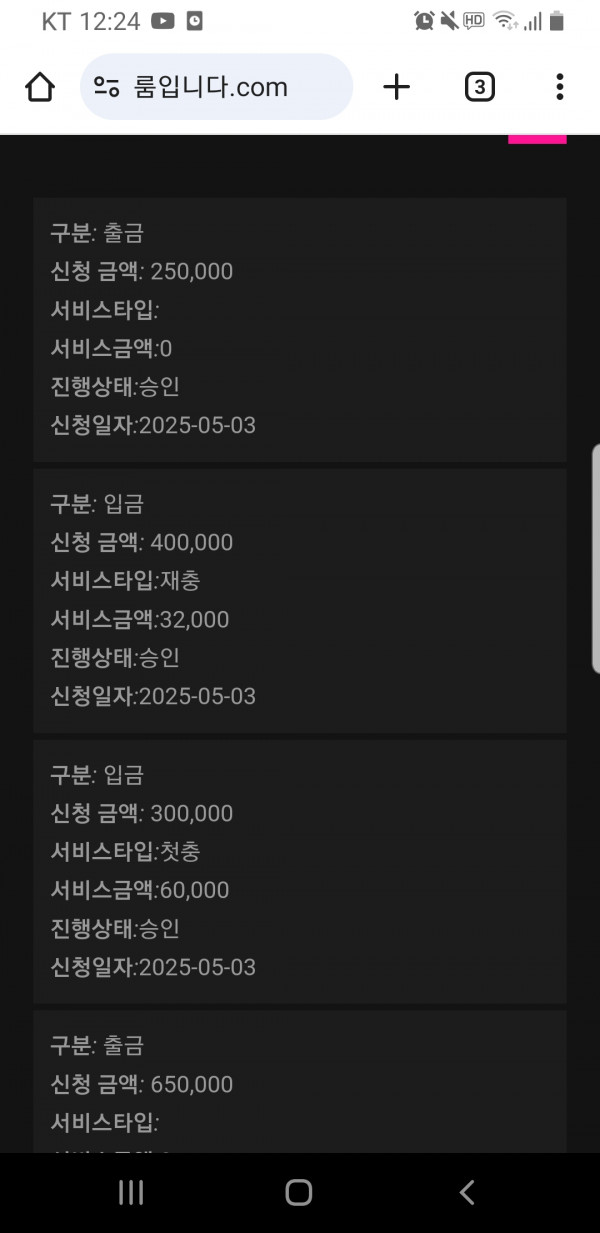Open the tab switcher showing 3 tabs

click(x=480, y=87)
